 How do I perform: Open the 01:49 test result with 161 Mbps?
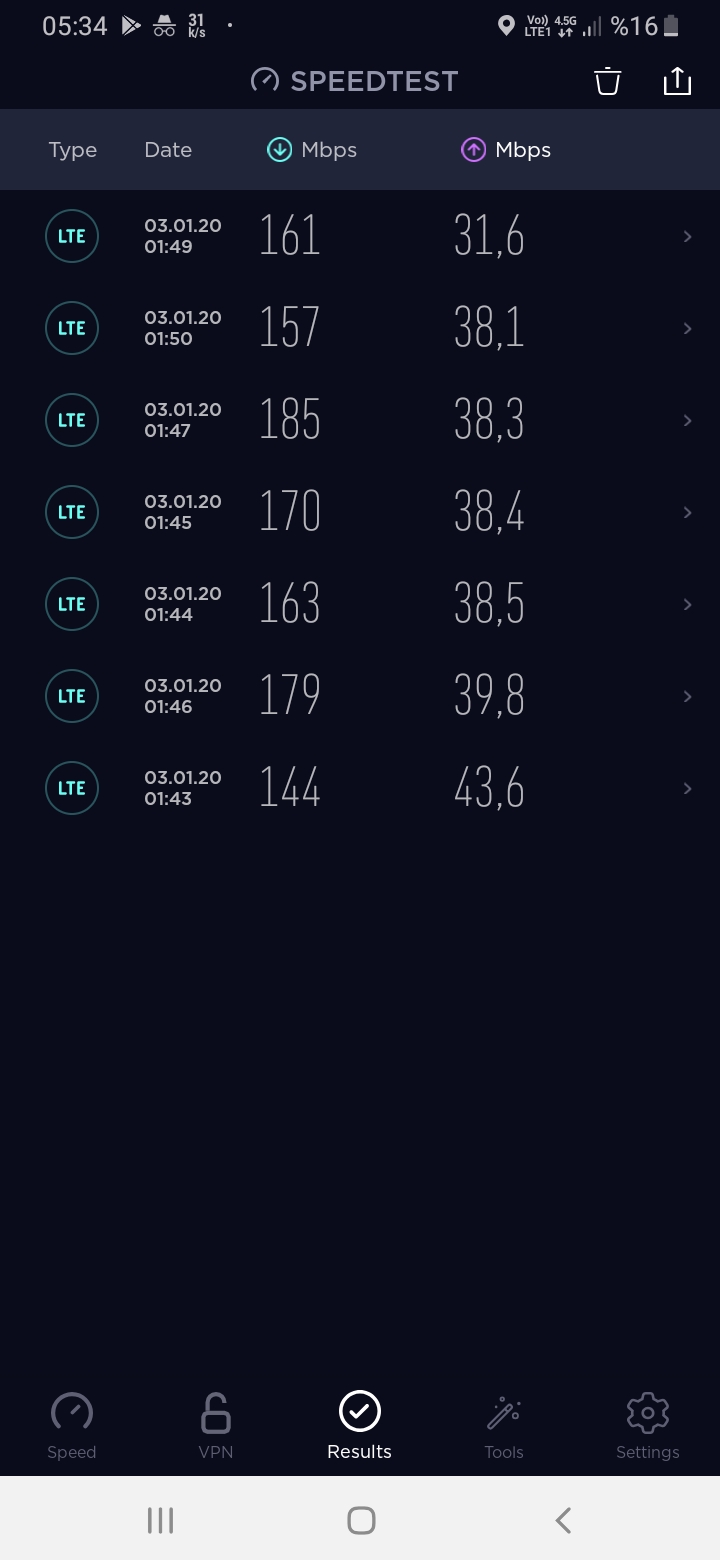[x=360, y=236]
